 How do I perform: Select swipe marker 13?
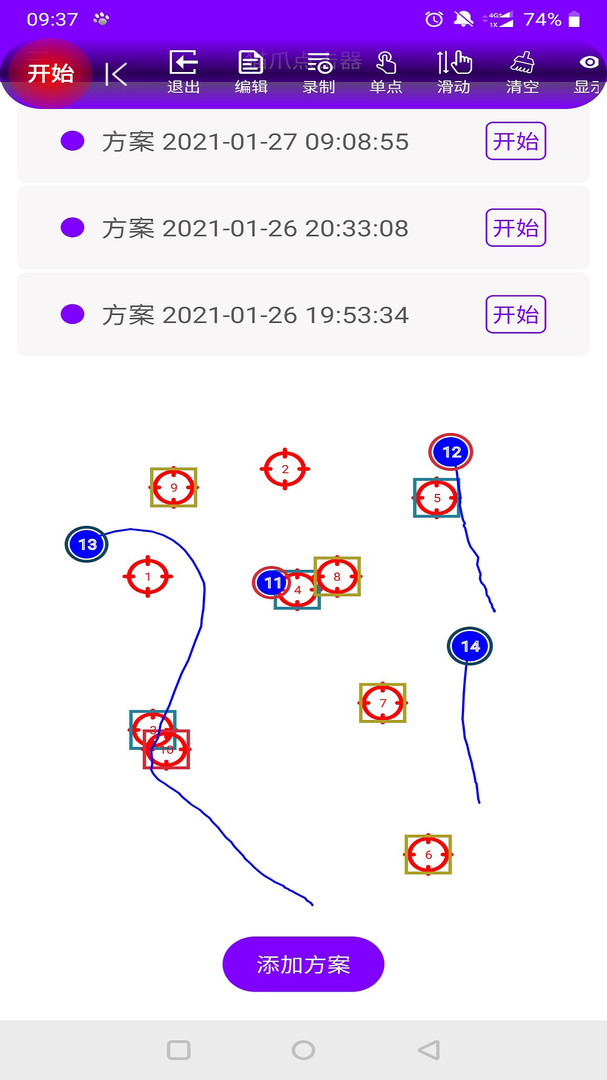[x=88, y=544]
